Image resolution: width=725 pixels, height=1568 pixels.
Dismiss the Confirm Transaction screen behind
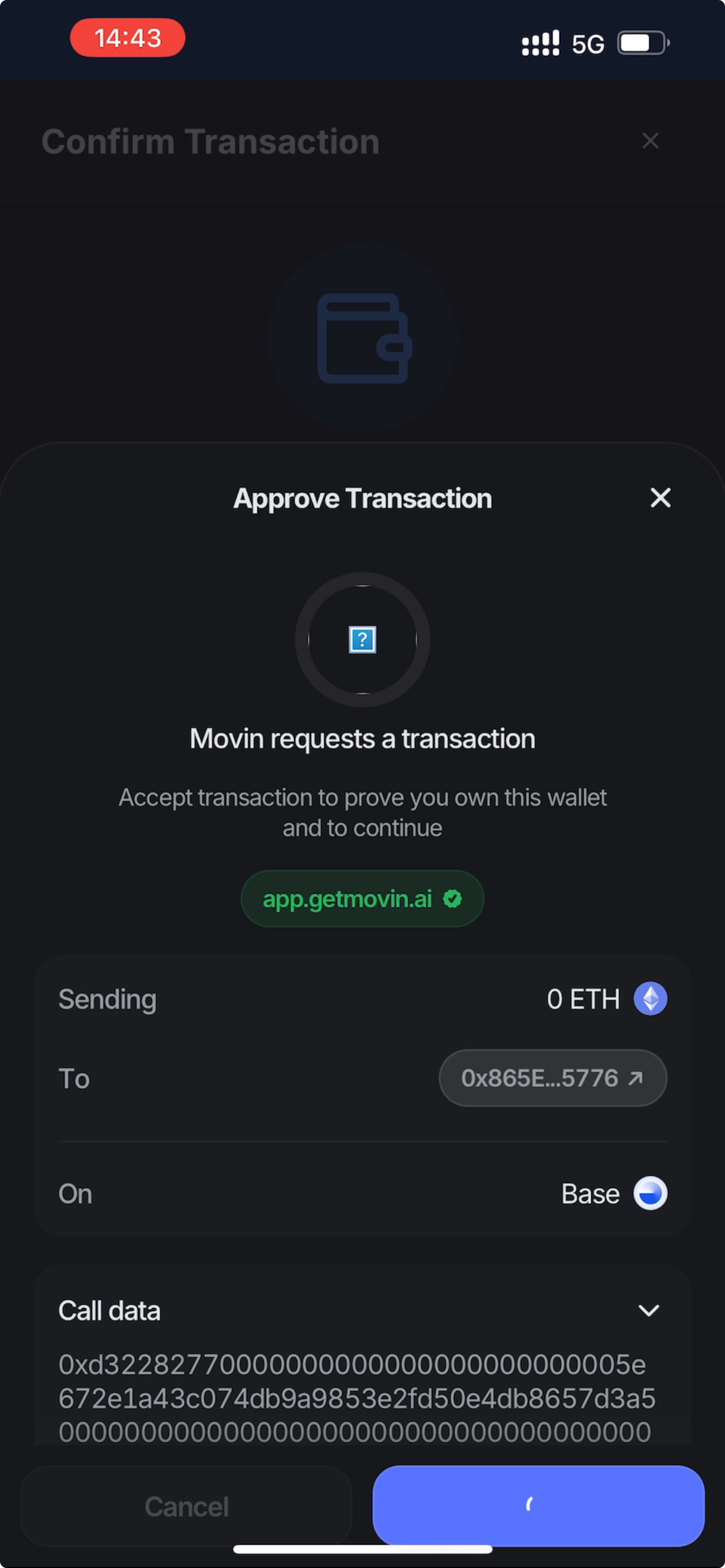click(x=650, y=141)
